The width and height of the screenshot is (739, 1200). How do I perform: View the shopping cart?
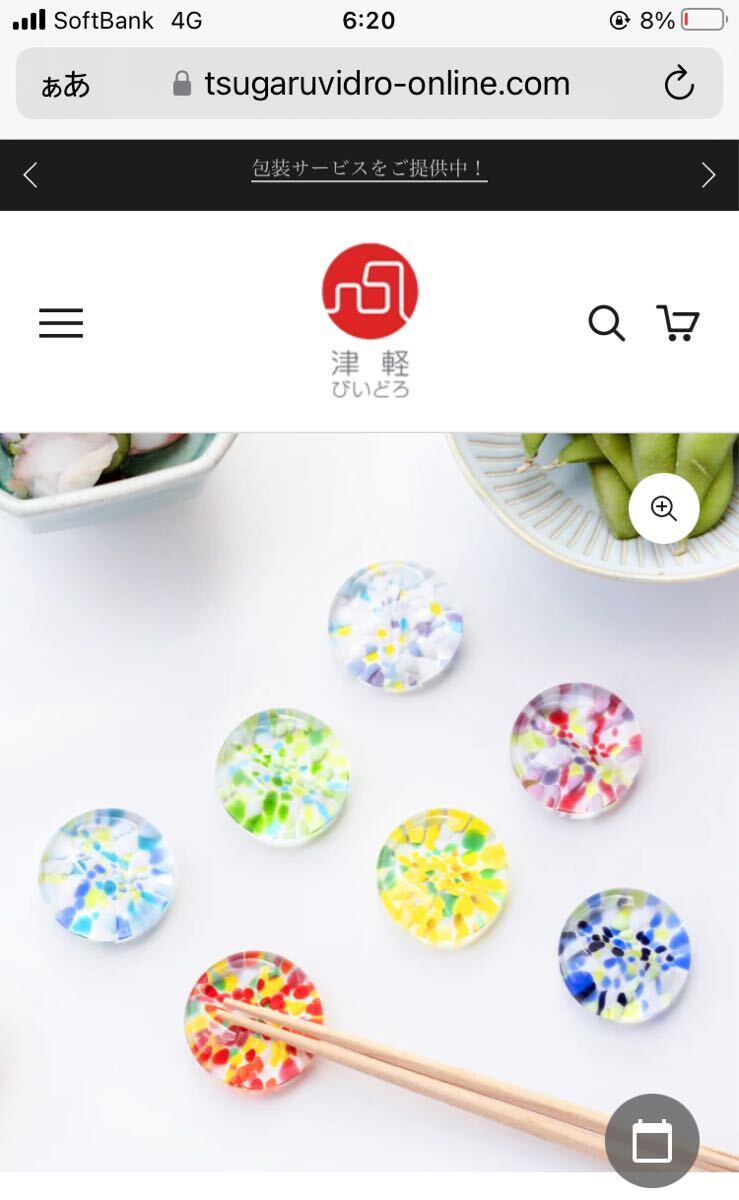[678, 323]
